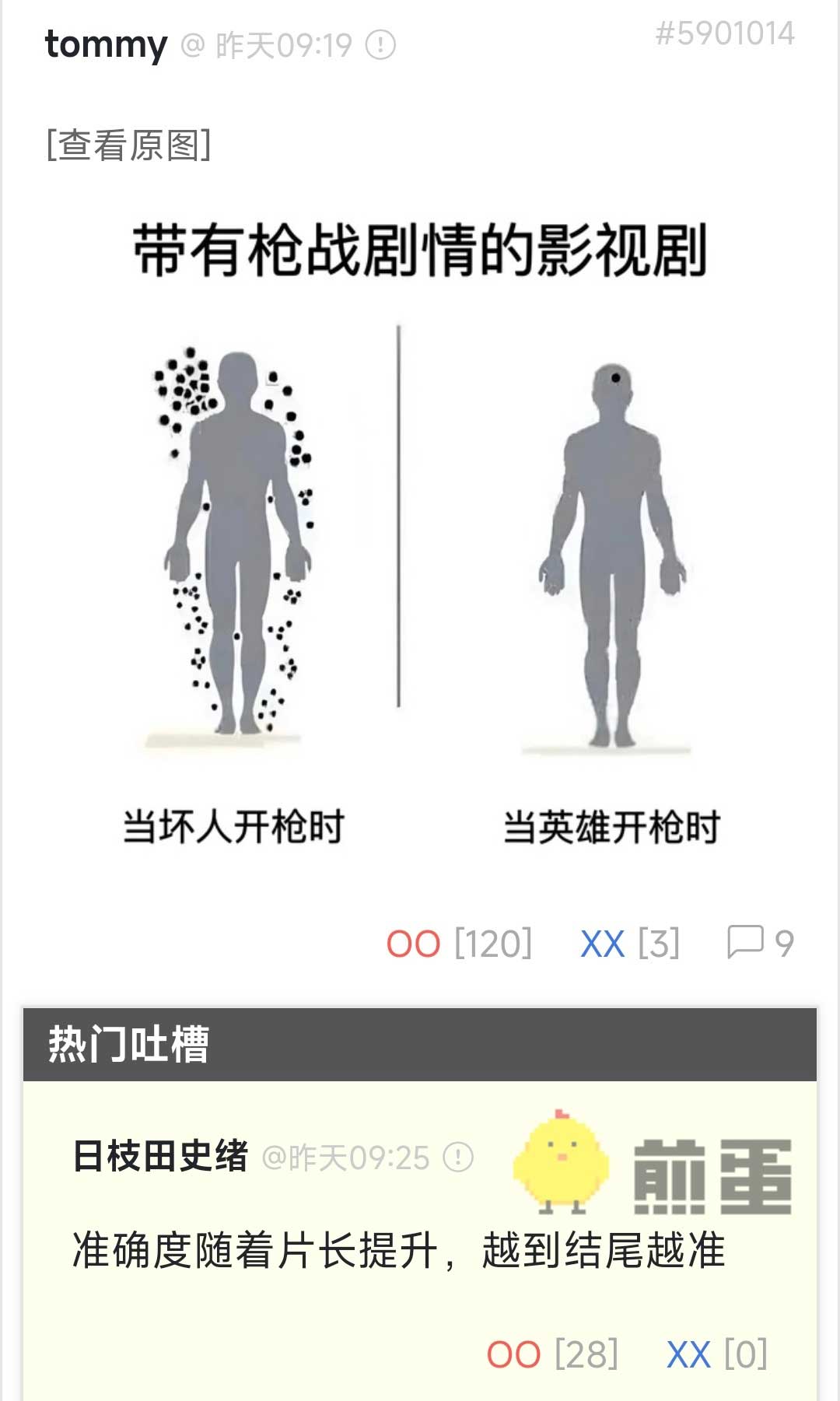Upvote 日枝田史绪's comment with OO
840x1401 pixels.
pos(513,1354)
